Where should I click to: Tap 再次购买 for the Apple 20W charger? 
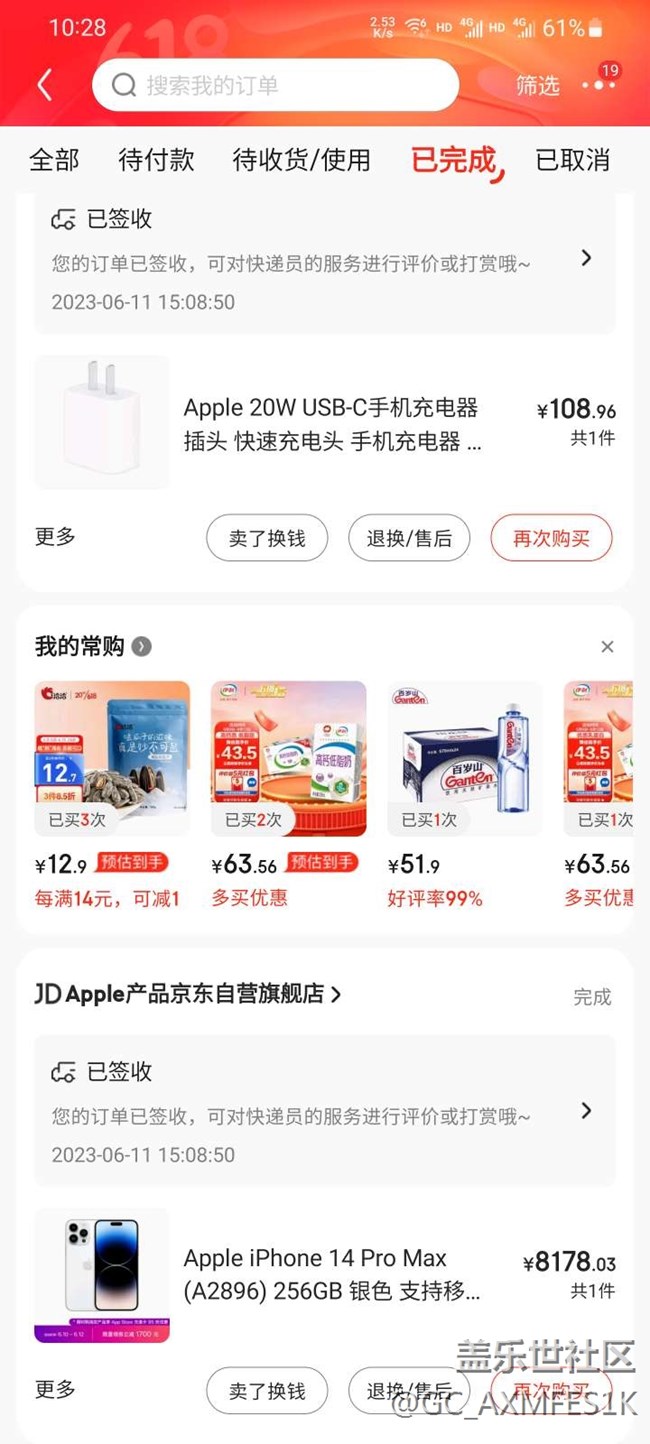click(x=551, y=539)
